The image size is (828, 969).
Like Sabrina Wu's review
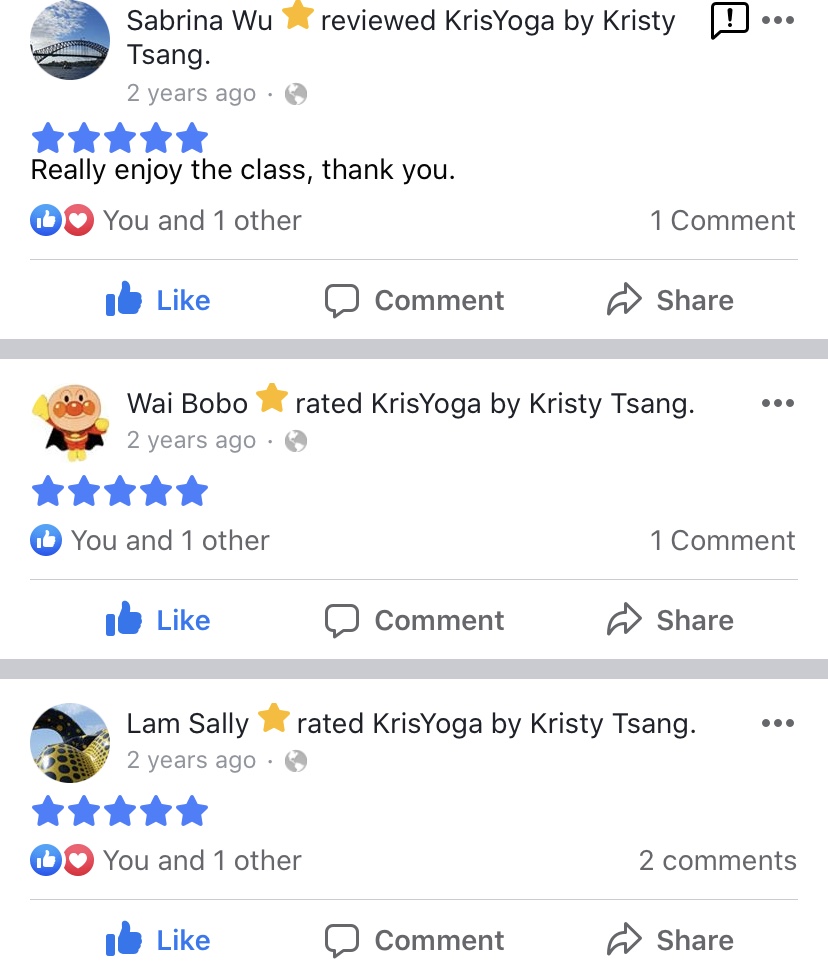tap(158, 300)
